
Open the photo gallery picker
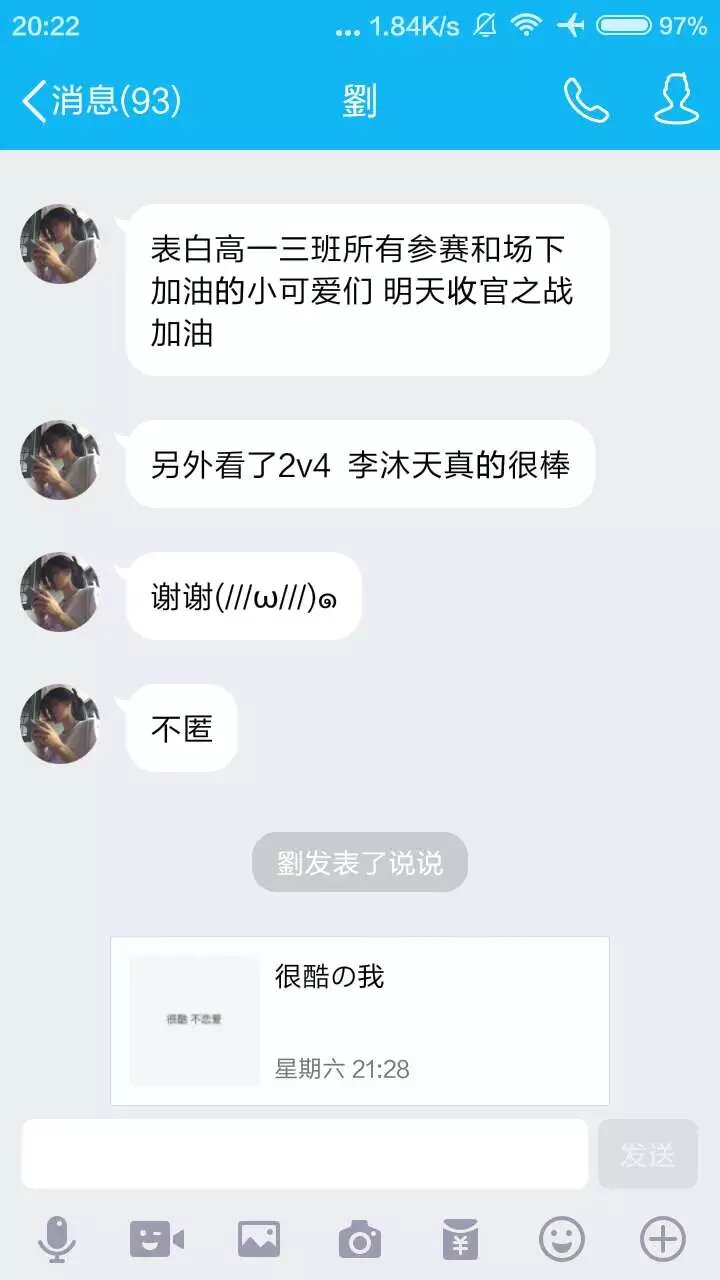(259, 1240)
